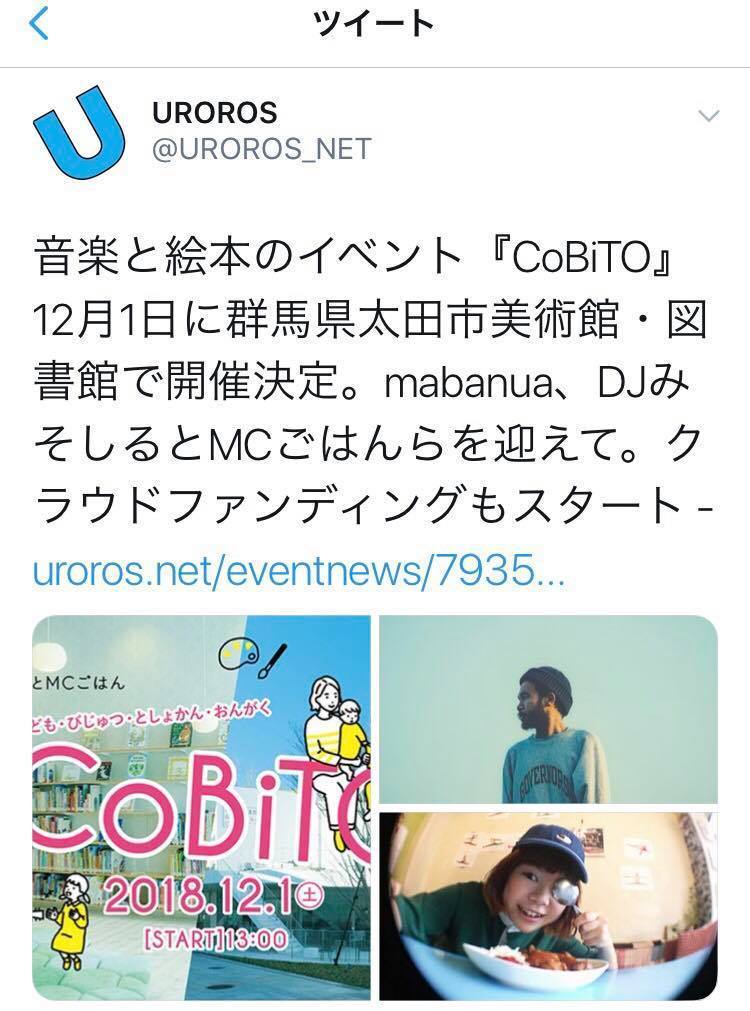Viewport: 750px width, 1011px height.
Task: Open the UROROS profile avatar
Action: 77,131
